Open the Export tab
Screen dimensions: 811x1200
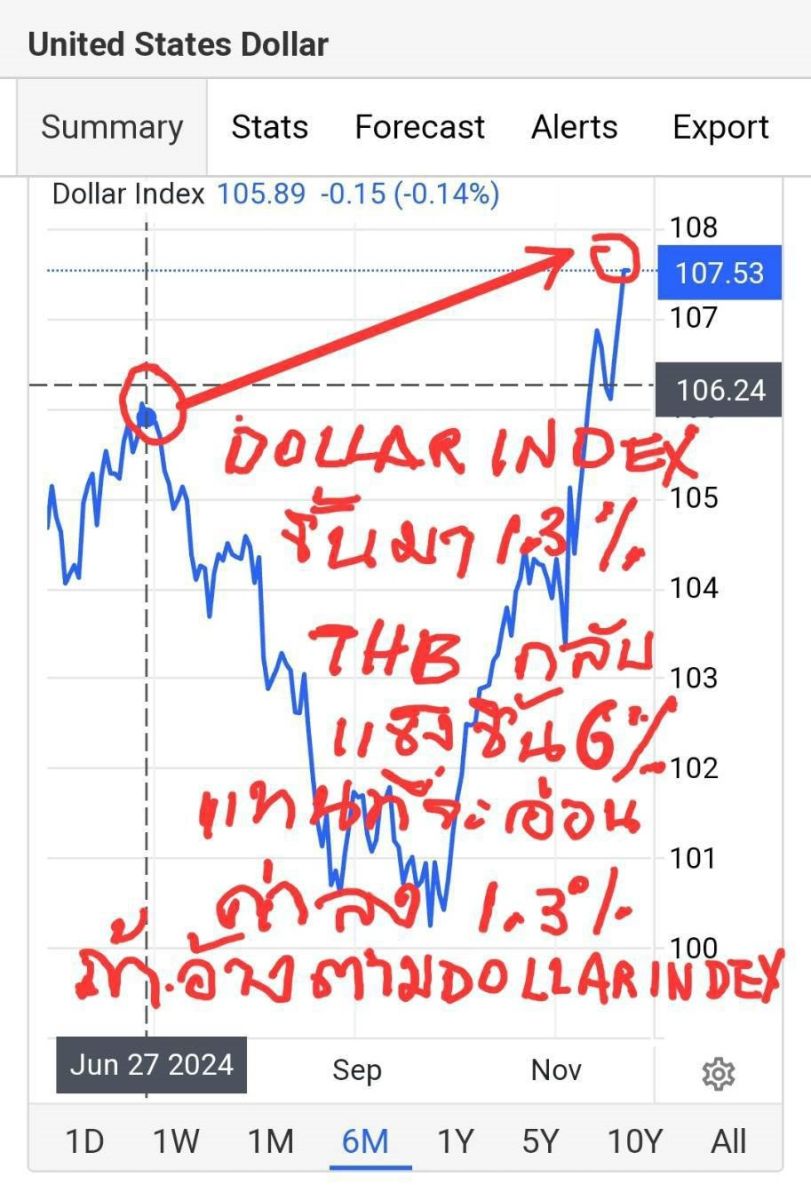click(x=720, y=128)
